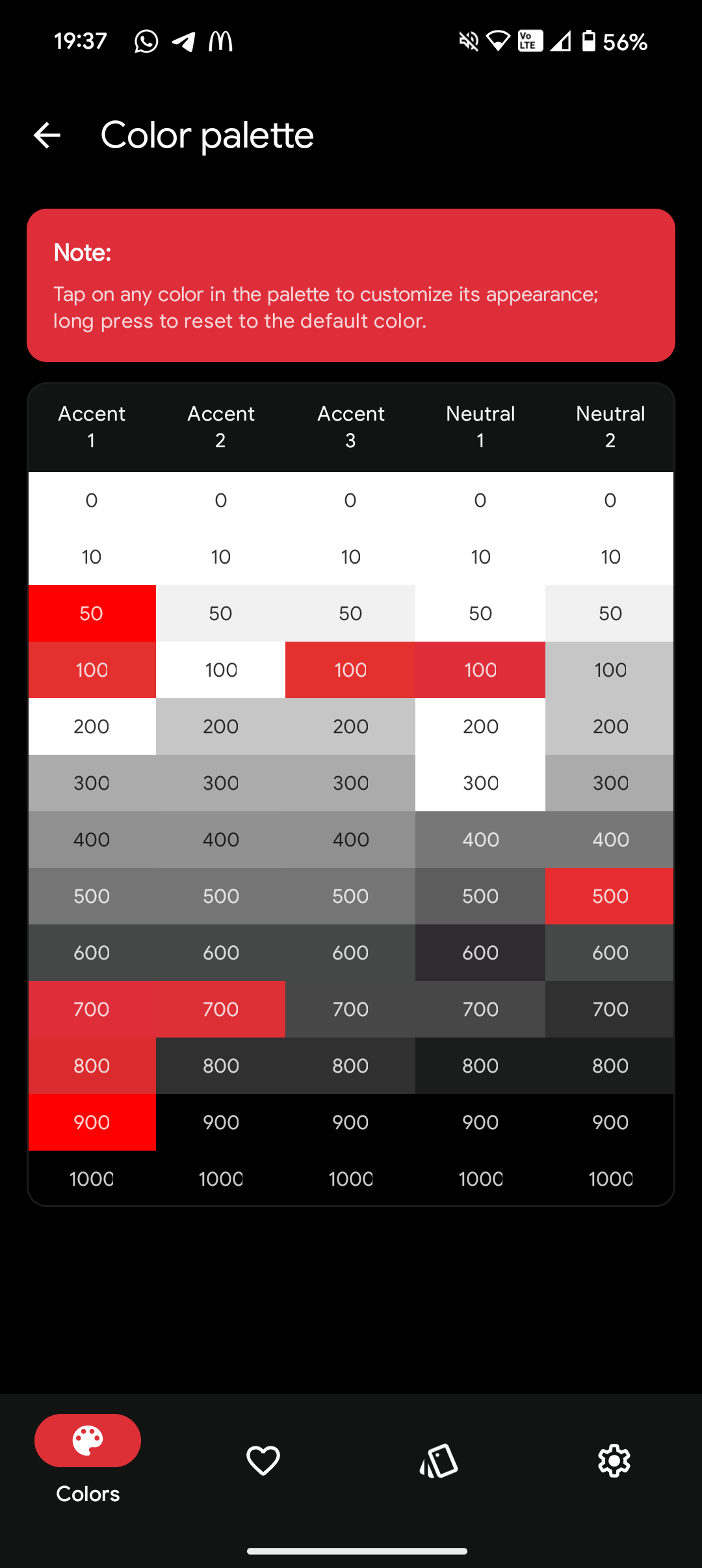Edit Neutral 1 shade 600 color
The width and height of the screenshot is (702, 1568).
click(480, 952)
